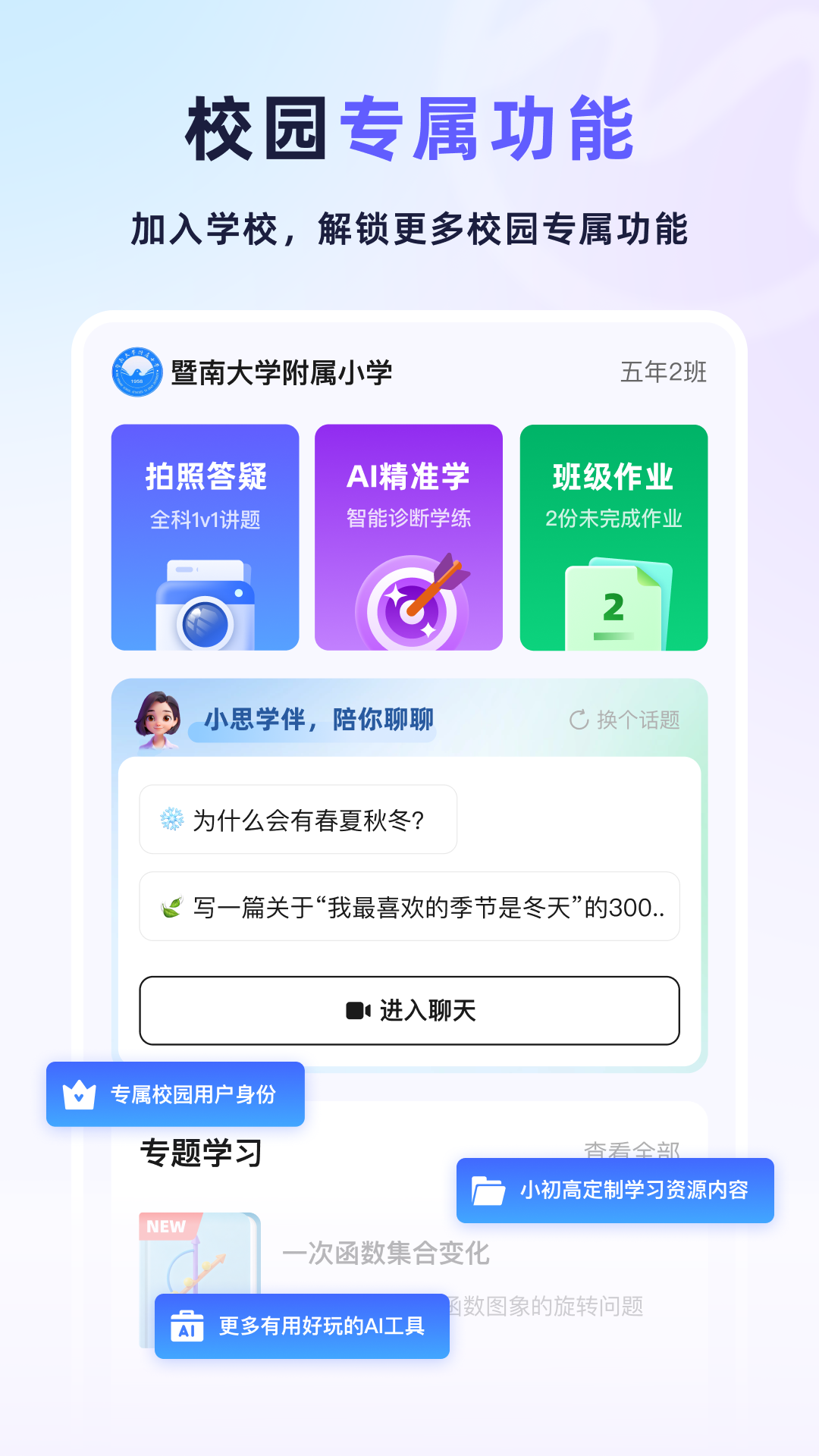
Task: Click the winter essay suggestion chip
Action: tap(409, 906)
